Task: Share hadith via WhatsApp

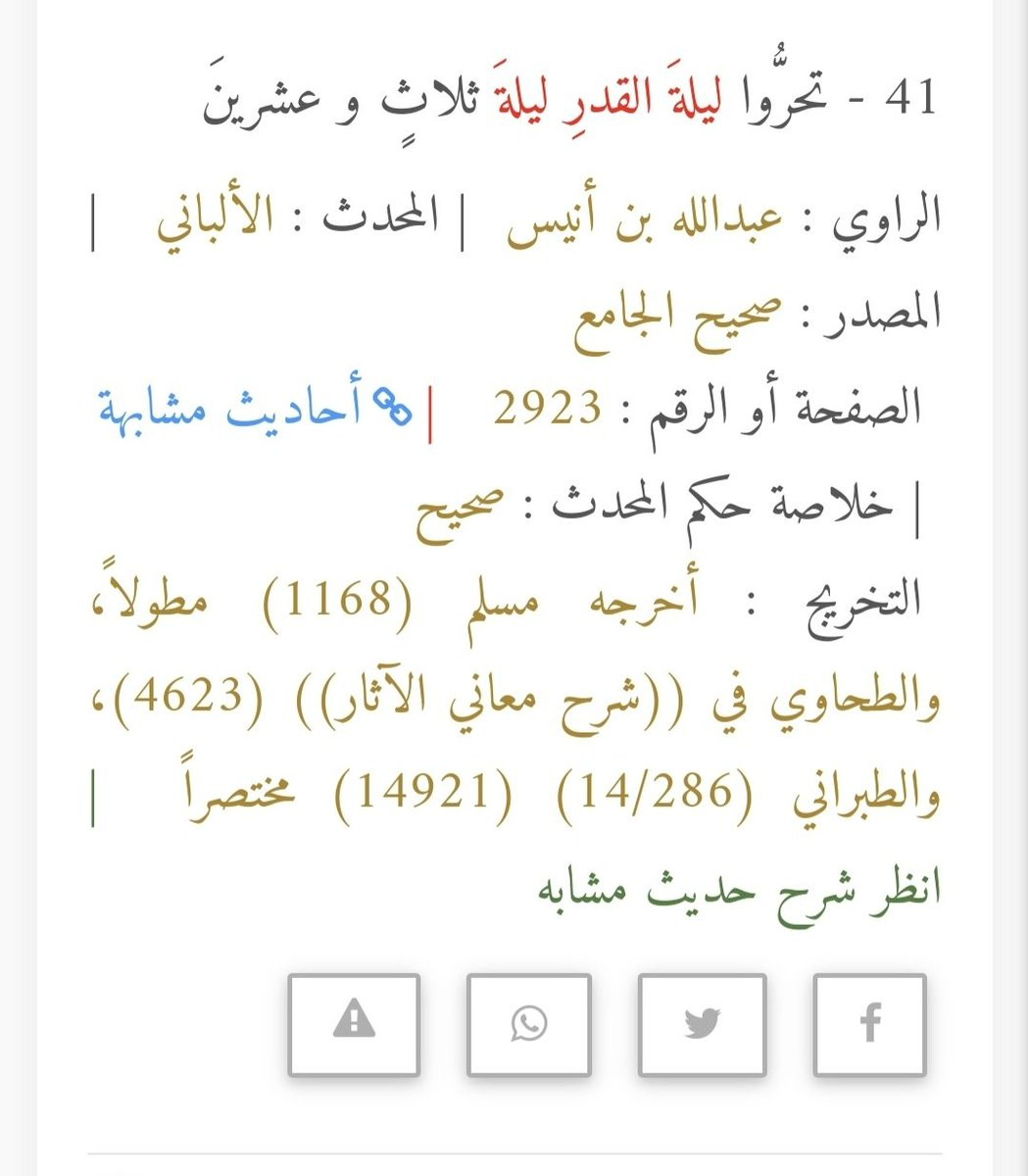Action: [529, 1024]
